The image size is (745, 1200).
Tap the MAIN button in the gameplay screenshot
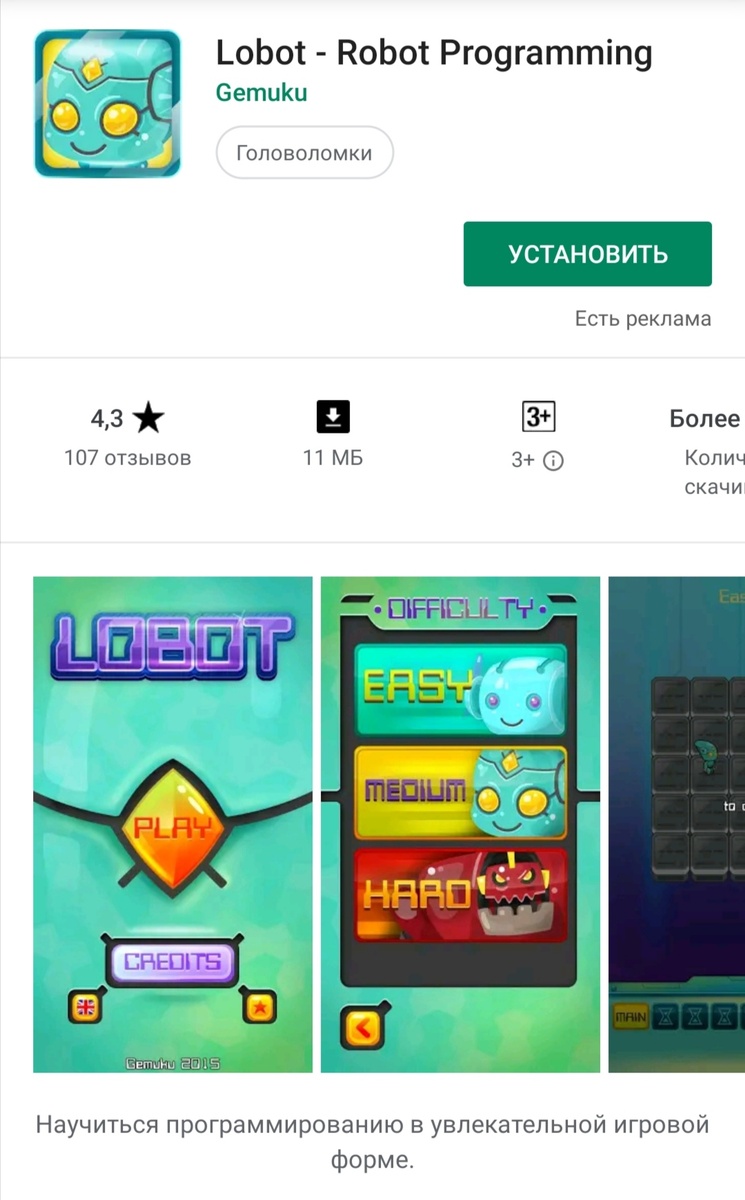tap(631, 1017)
